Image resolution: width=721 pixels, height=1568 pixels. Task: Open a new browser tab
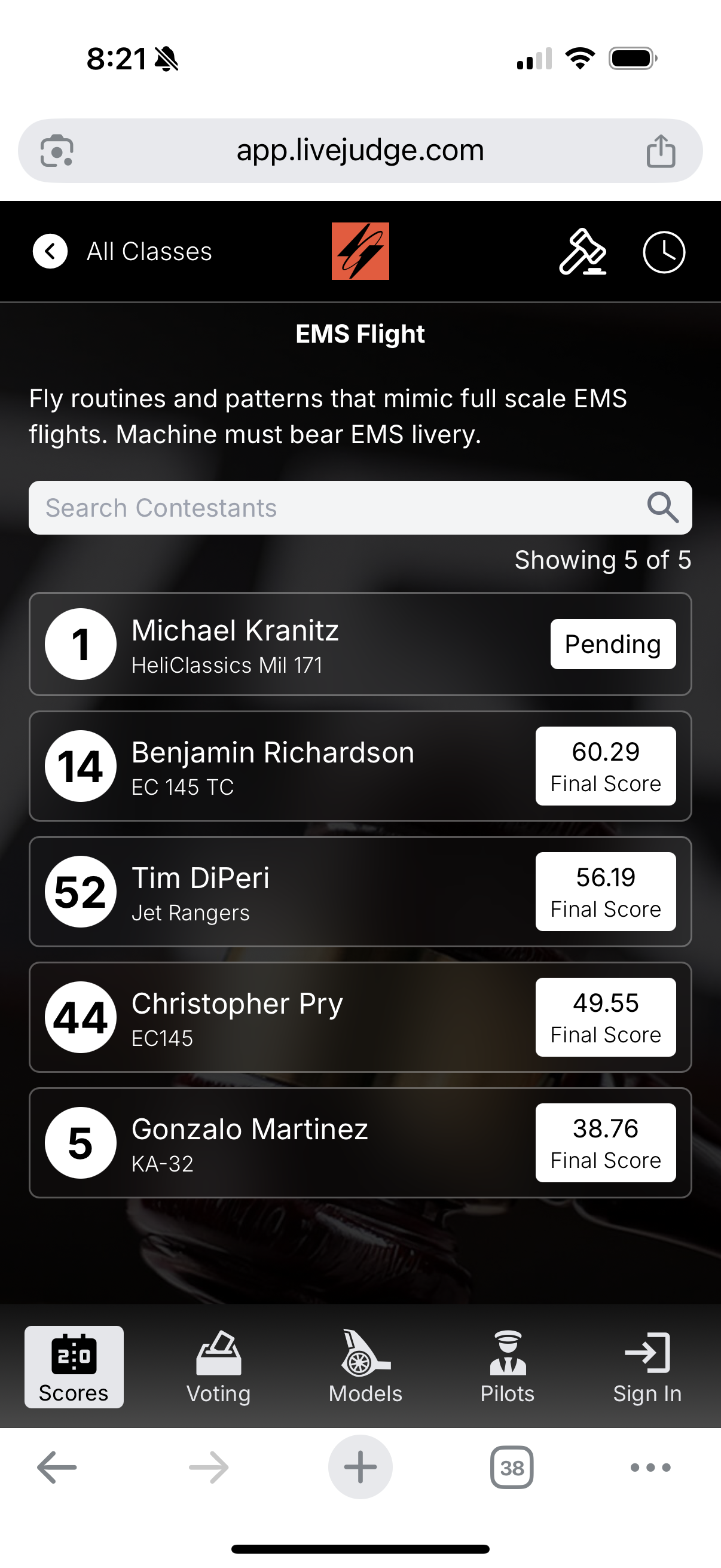[x=360, y=1467]
